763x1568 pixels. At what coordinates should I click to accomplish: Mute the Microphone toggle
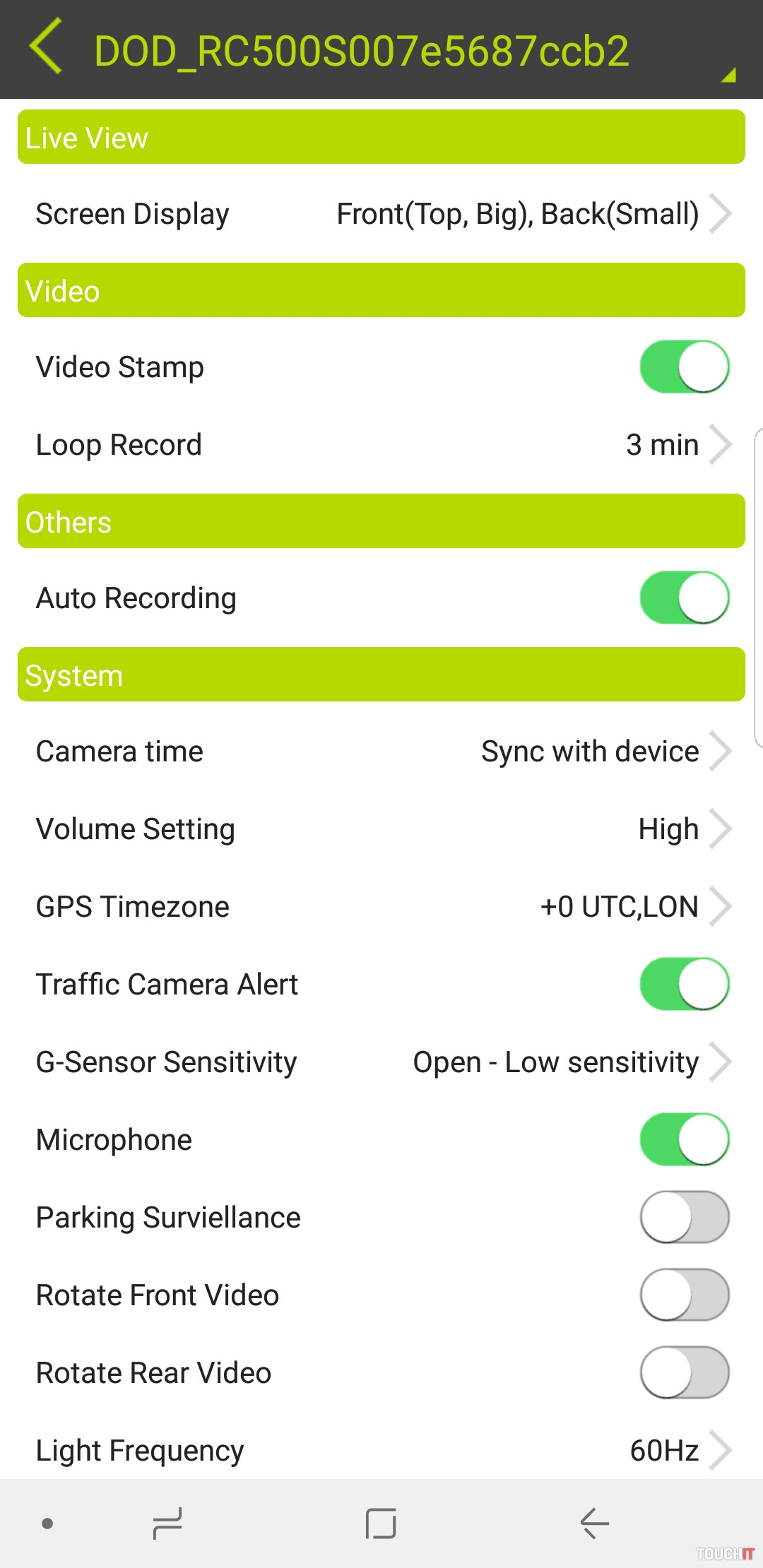(684, 1140)
